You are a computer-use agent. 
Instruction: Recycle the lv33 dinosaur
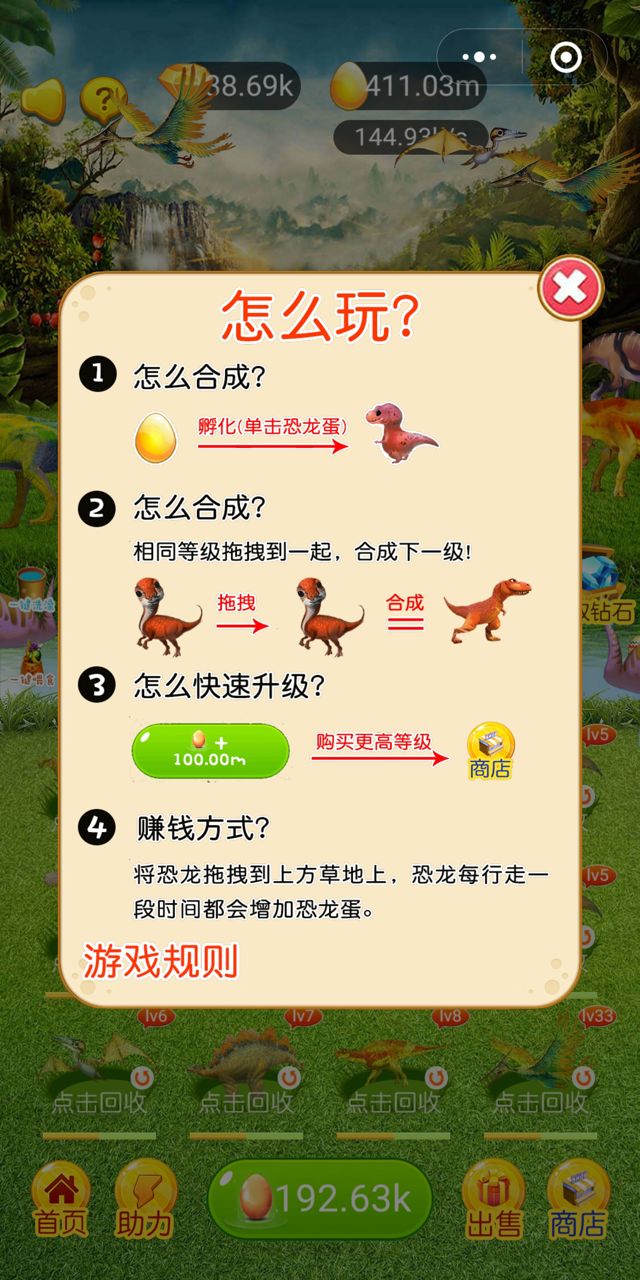541,1101
